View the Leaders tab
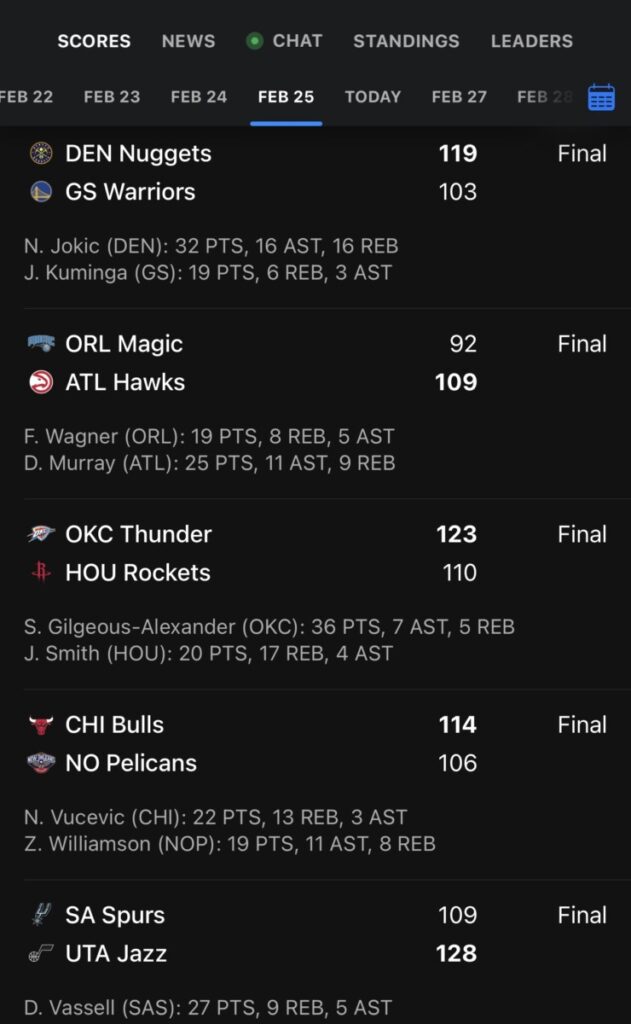The width and height of the screenshot is (631, 1024). [531, 41]
